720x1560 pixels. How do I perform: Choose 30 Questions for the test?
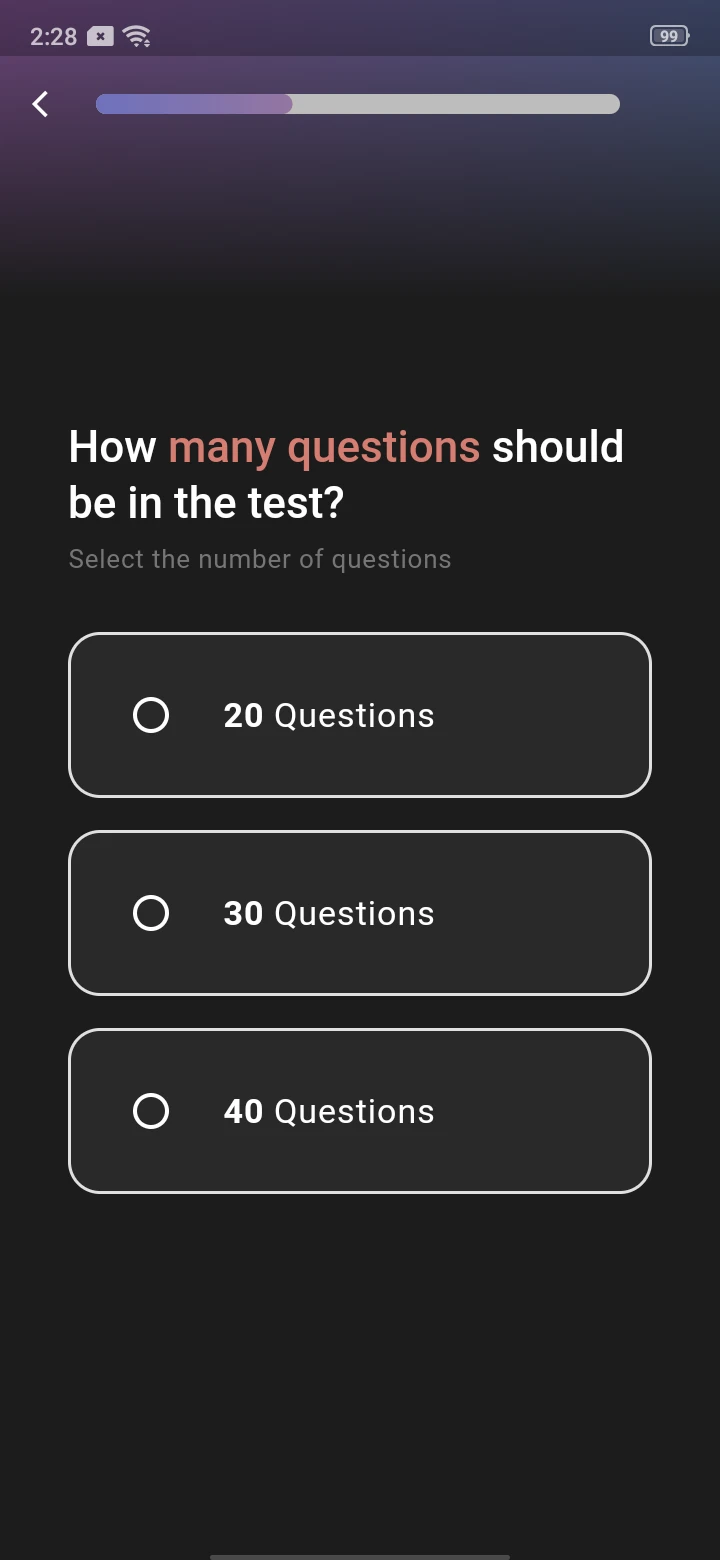click(359, 913)
